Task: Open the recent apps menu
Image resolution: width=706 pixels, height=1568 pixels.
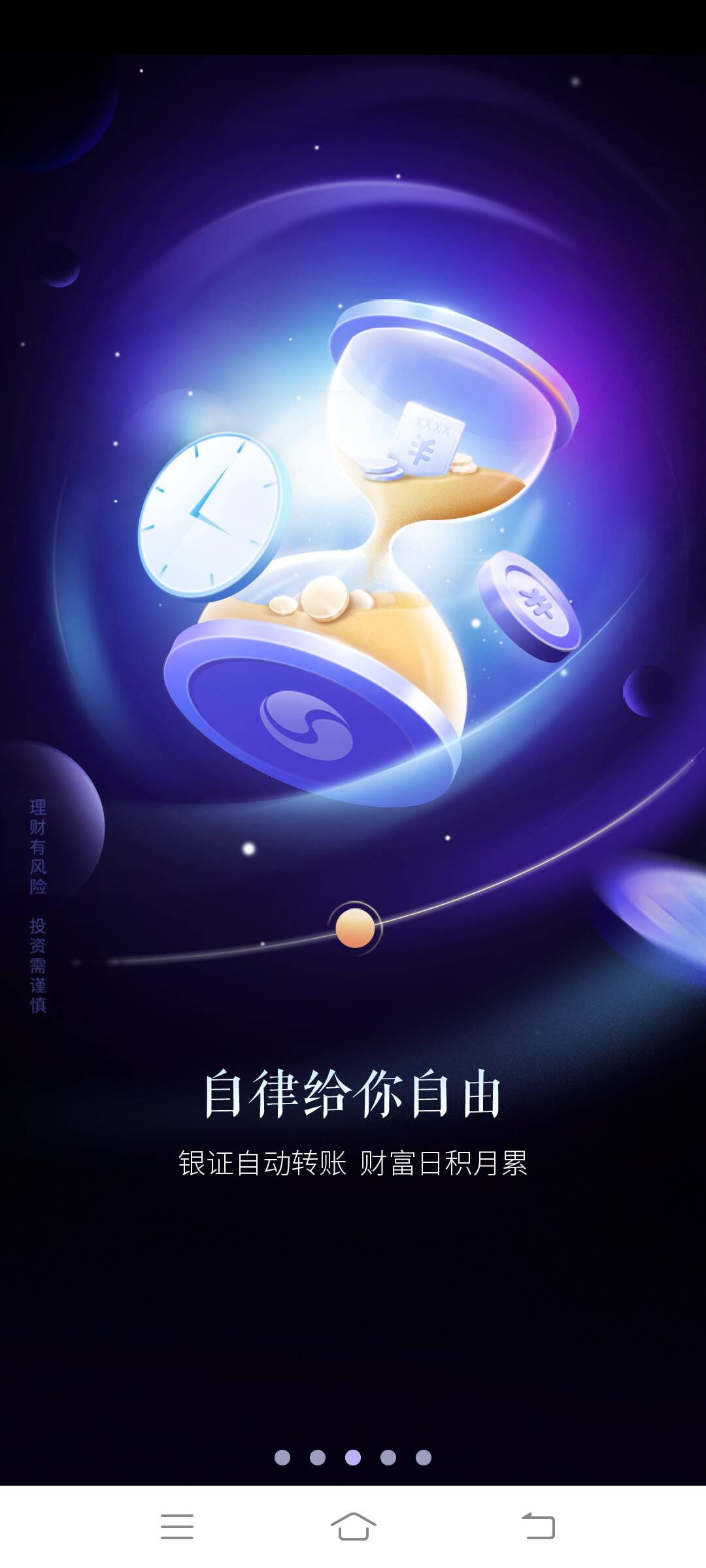Action: click(x=177, y=1526)
